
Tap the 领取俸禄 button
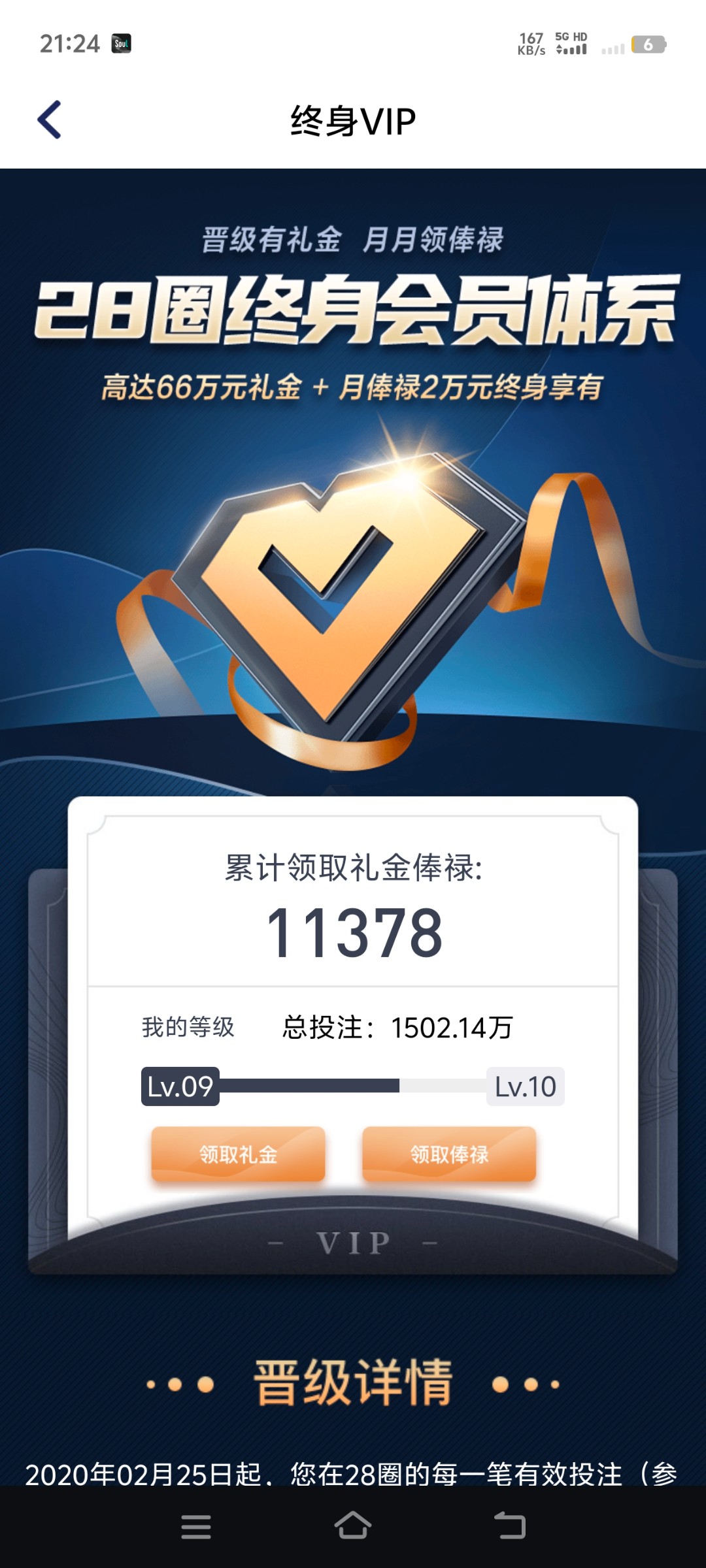coord(449,1154)
